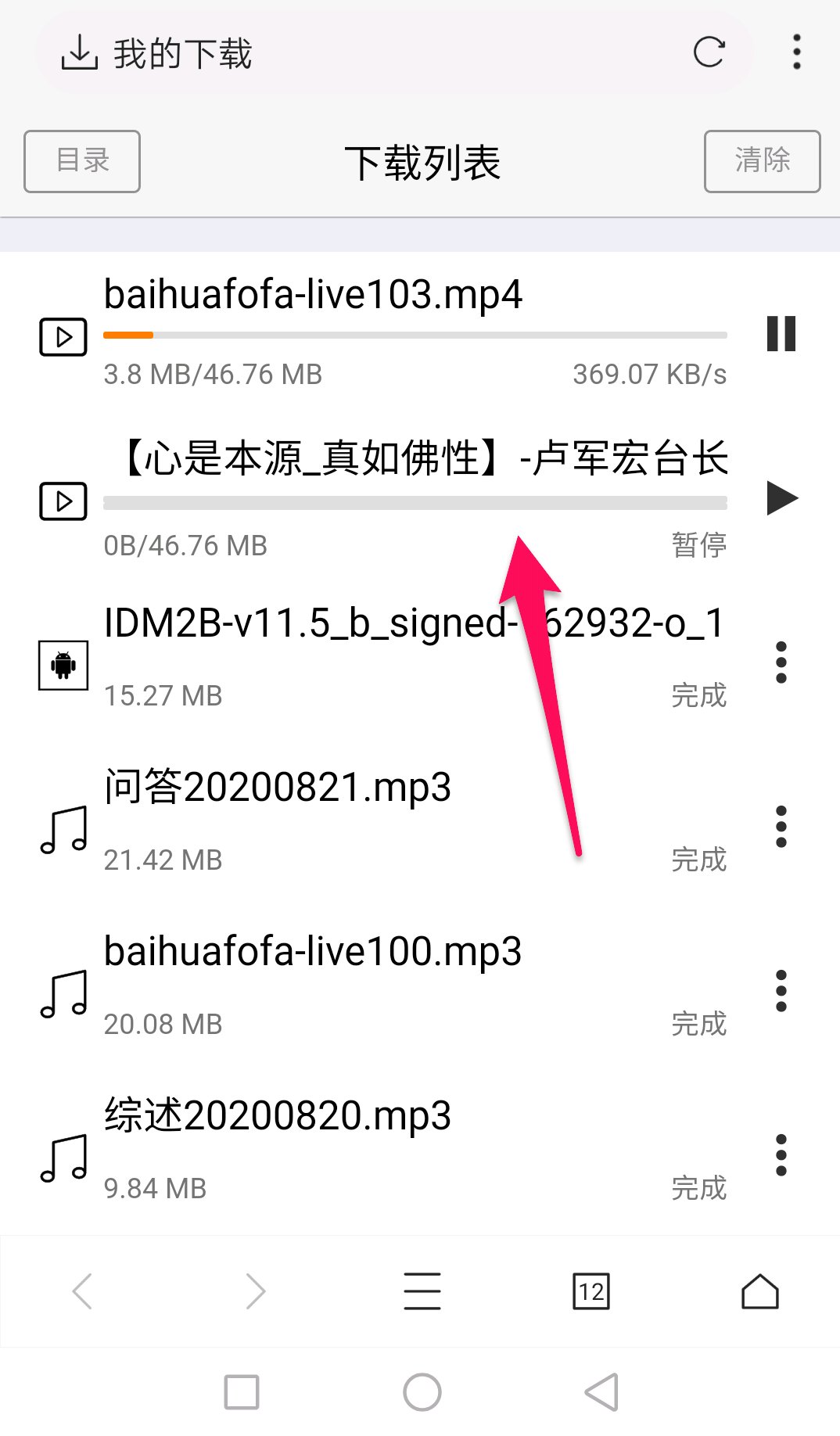
Task: Pause the baihuafofa-live103.mp4 download
Action: (x=781, y=334)
